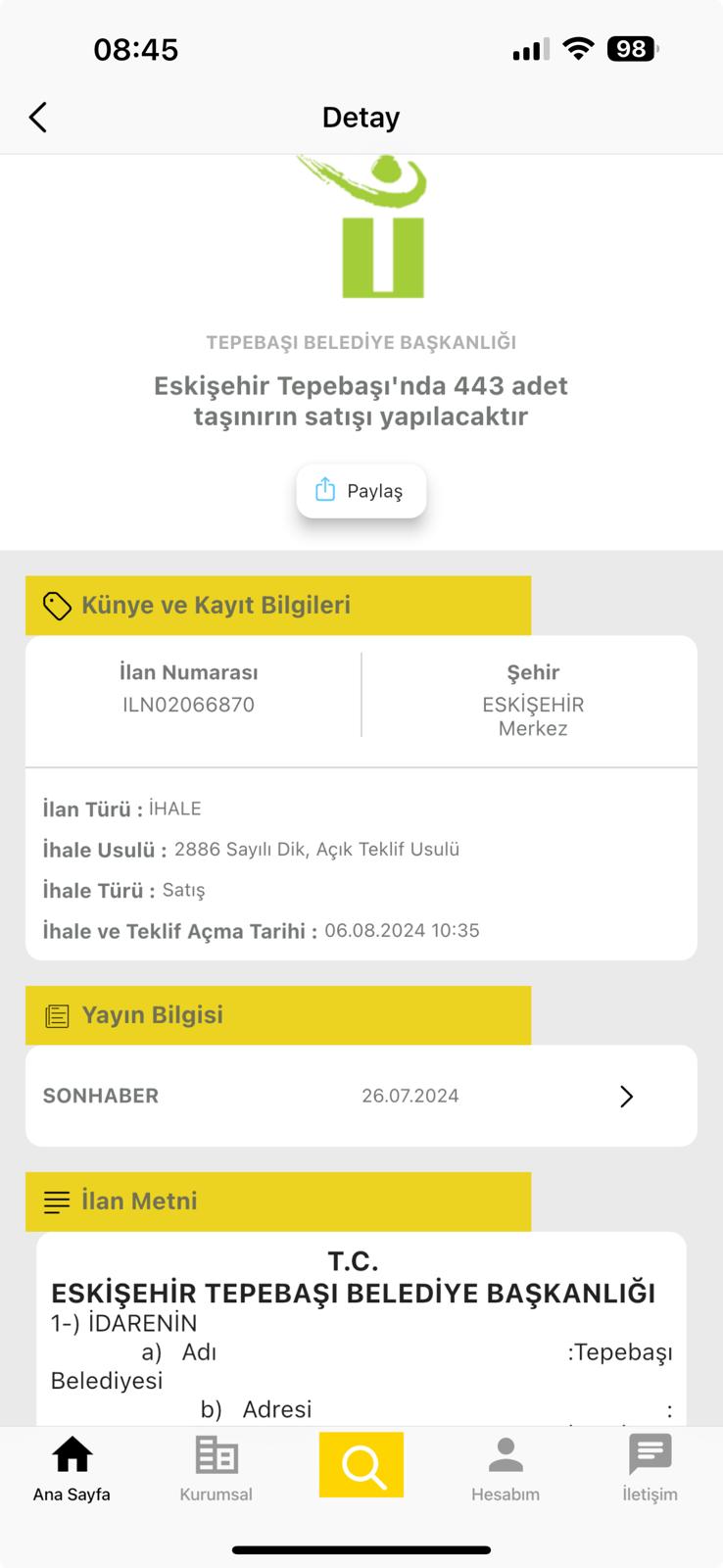Tap the yellow search tab
This screenshot has width=723, height=1568.
[x=361, y=1465]
